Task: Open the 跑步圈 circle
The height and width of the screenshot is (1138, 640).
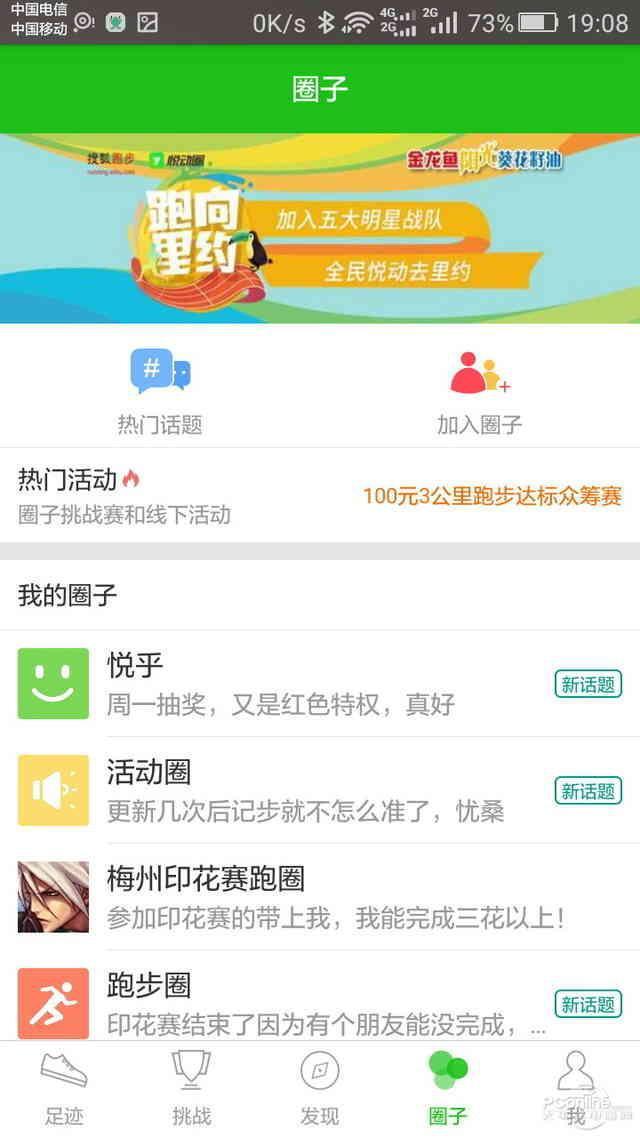Action: 320,1002
